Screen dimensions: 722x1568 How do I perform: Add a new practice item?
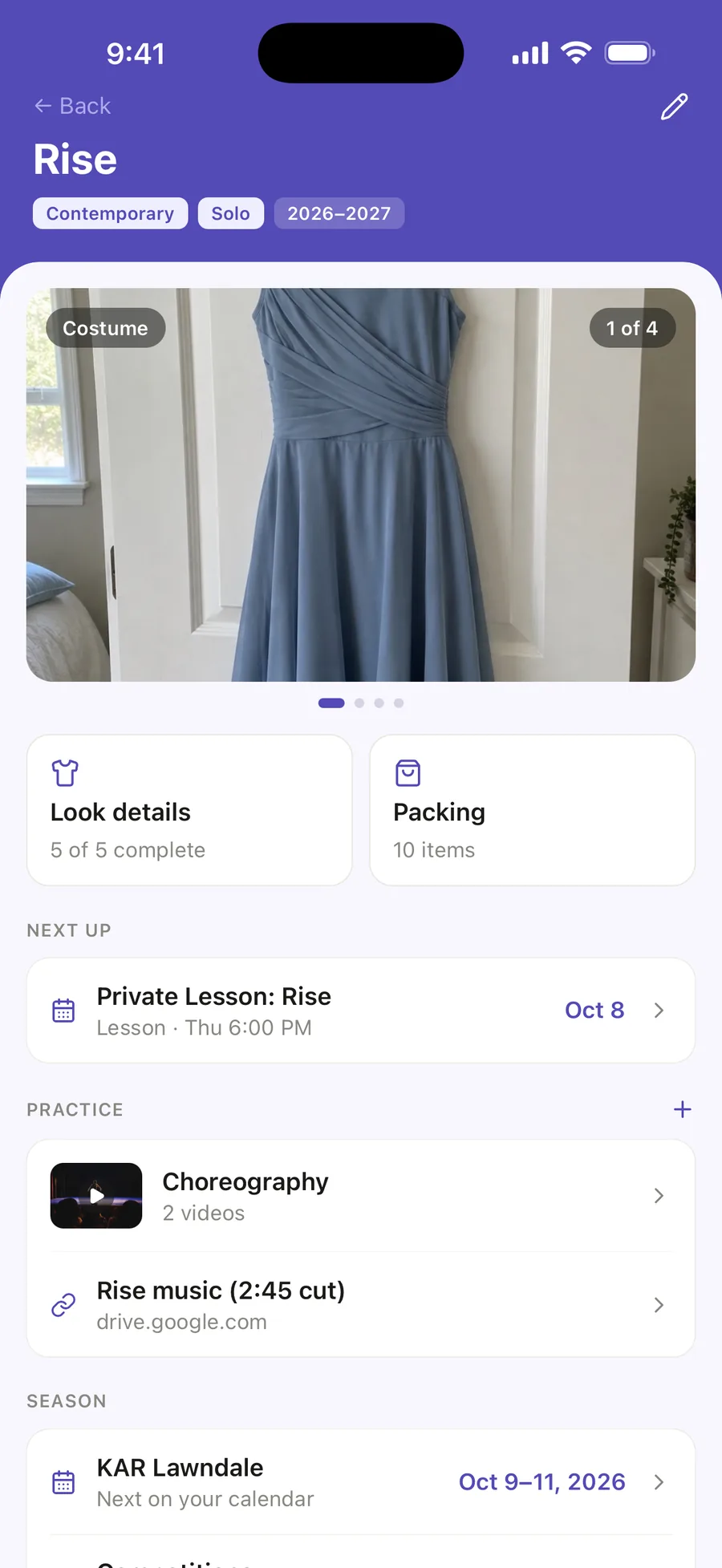click(x=682, y=1109)
